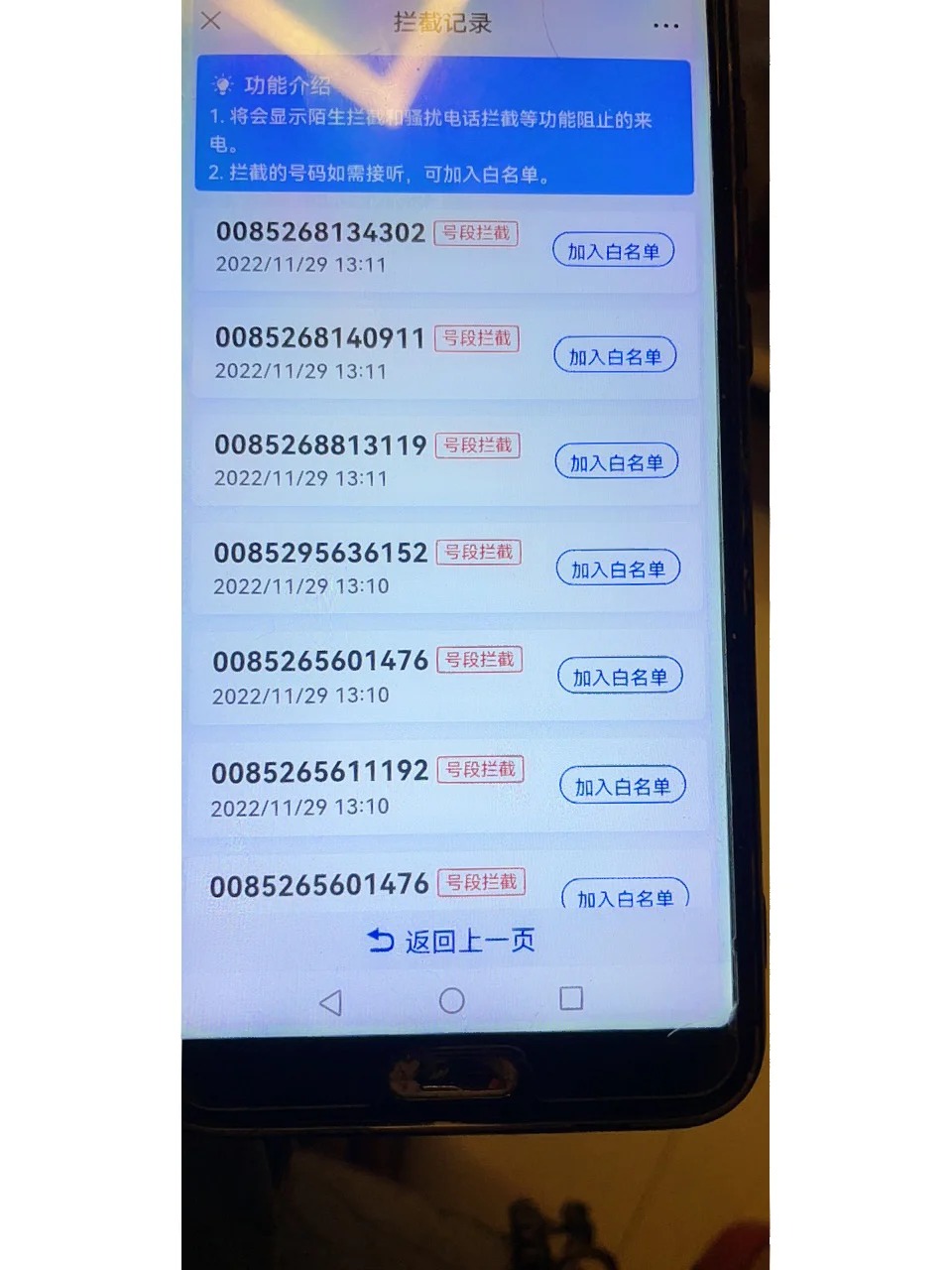952x1270 pixels.
Task: Add 0085268134302 to the whitelist
Action: tap(613, 251)
